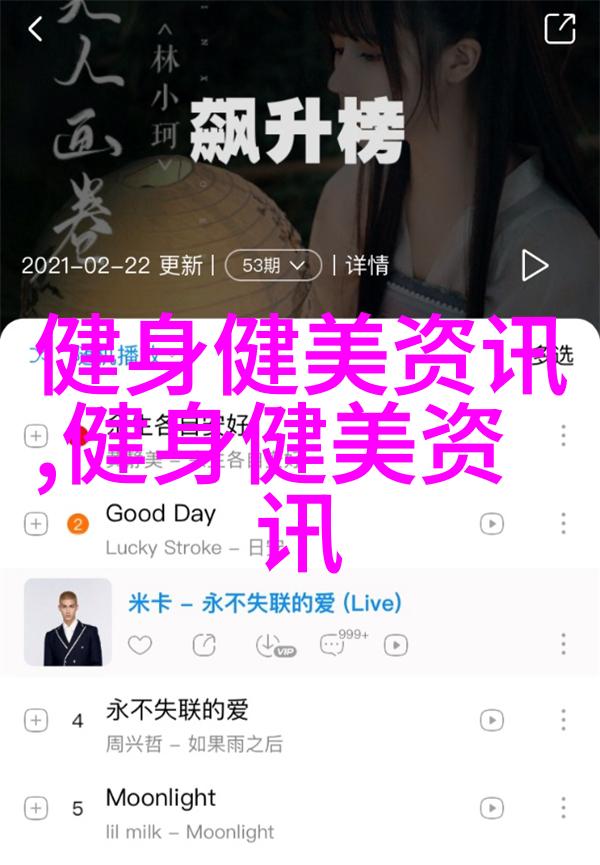
Task: Play the whole chart from the banner
Action: pos(534,265)
